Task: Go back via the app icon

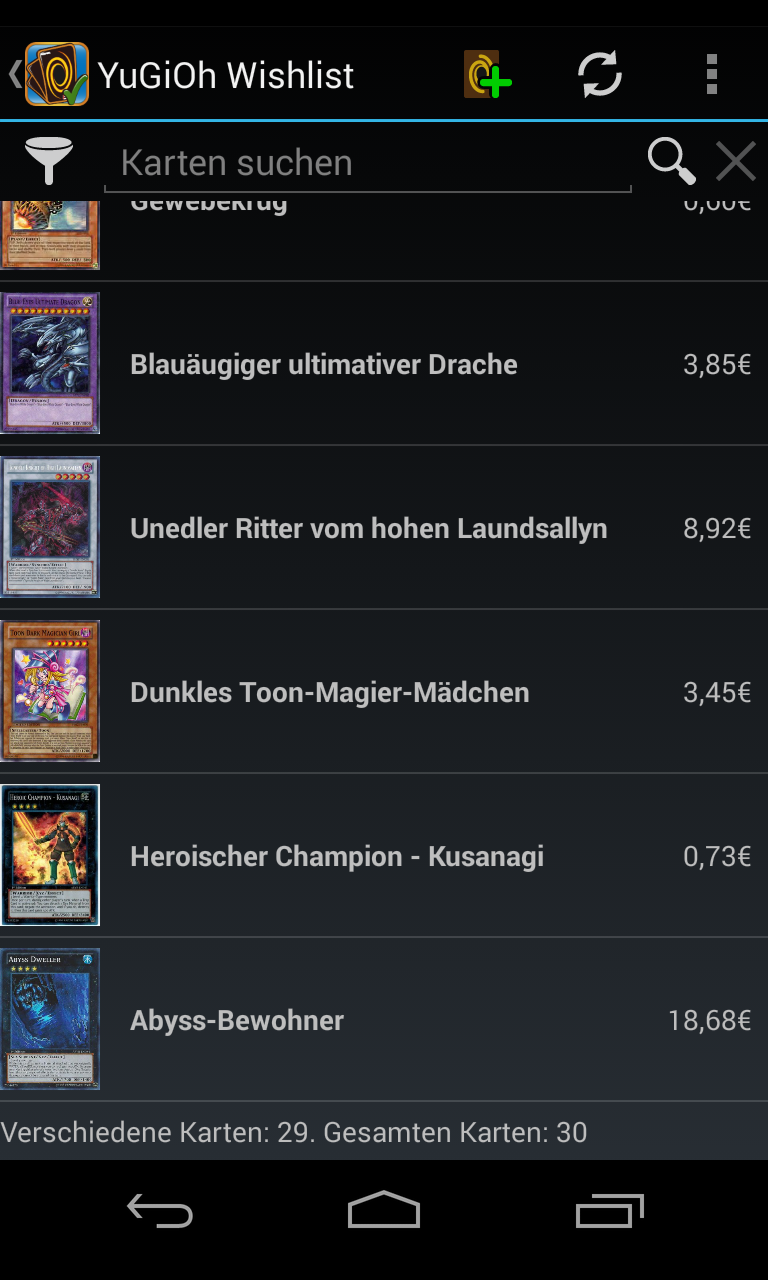Action: point(50,75)
